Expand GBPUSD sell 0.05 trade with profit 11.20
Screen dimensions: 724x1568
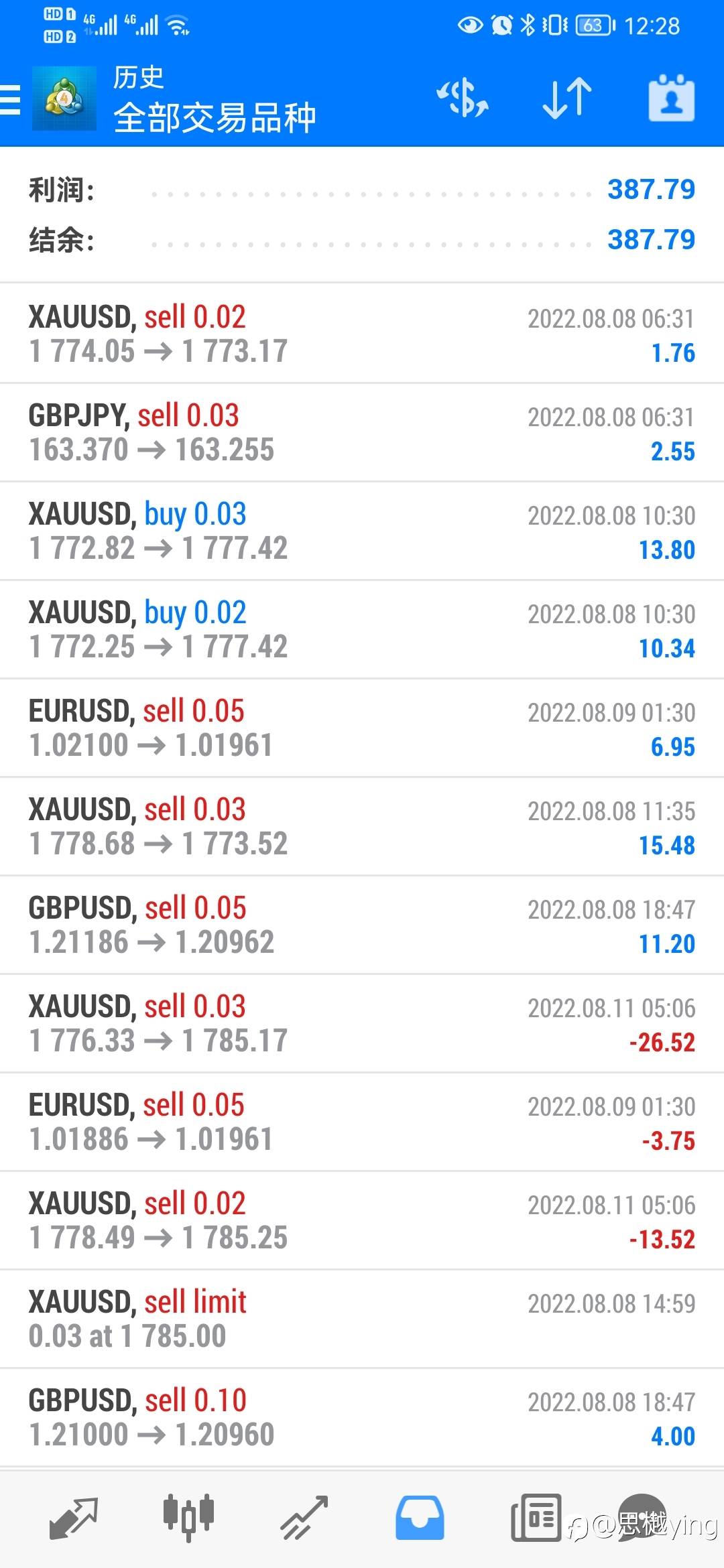pyautogui.click(x=362, y=925)
